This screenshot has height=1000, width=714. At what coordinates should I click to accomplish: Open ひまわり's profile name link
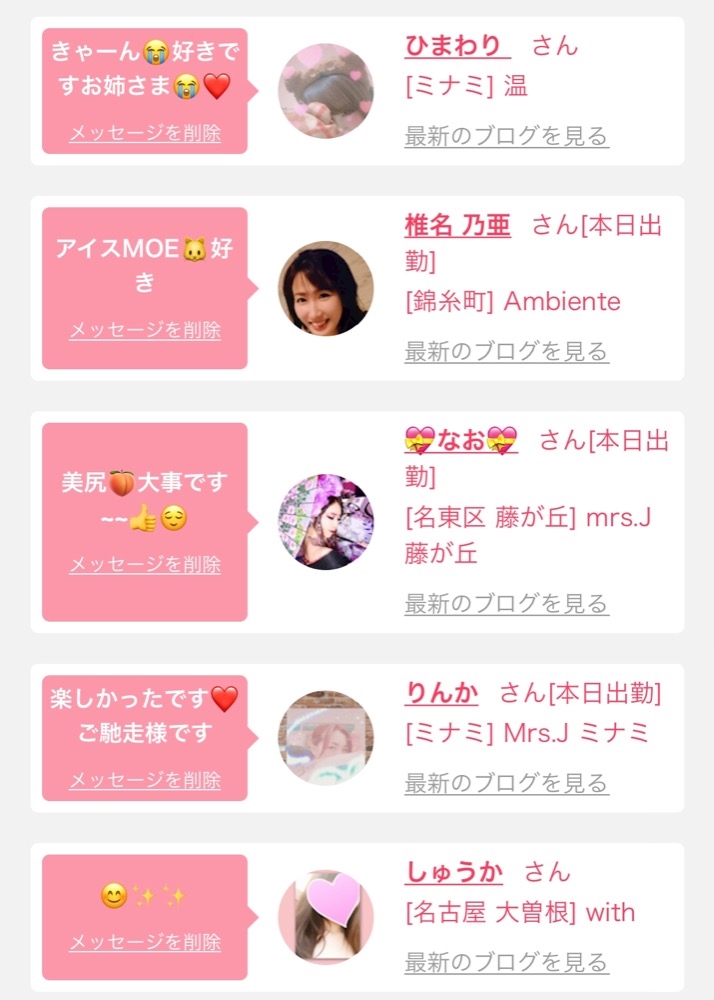[457, 46]
